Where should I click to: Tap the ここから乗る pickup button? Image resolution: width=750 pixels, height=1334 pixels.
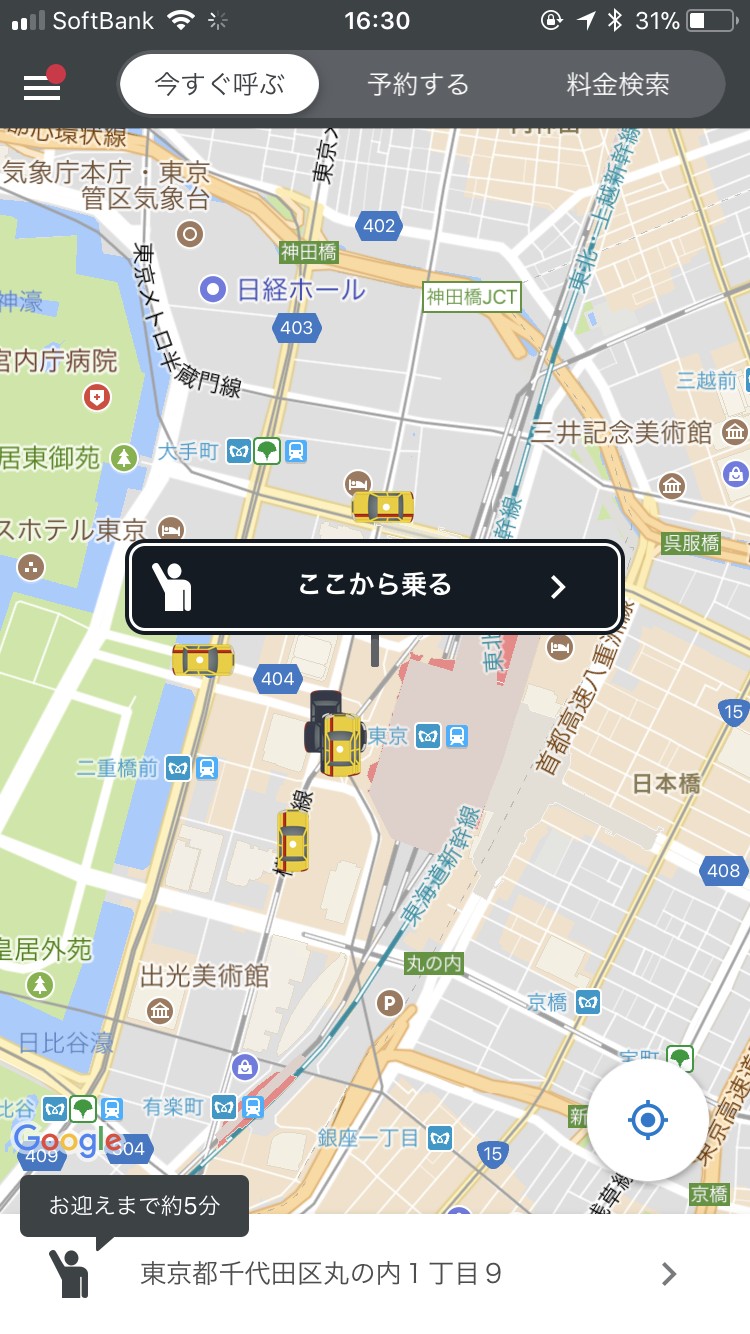point(375,587)
